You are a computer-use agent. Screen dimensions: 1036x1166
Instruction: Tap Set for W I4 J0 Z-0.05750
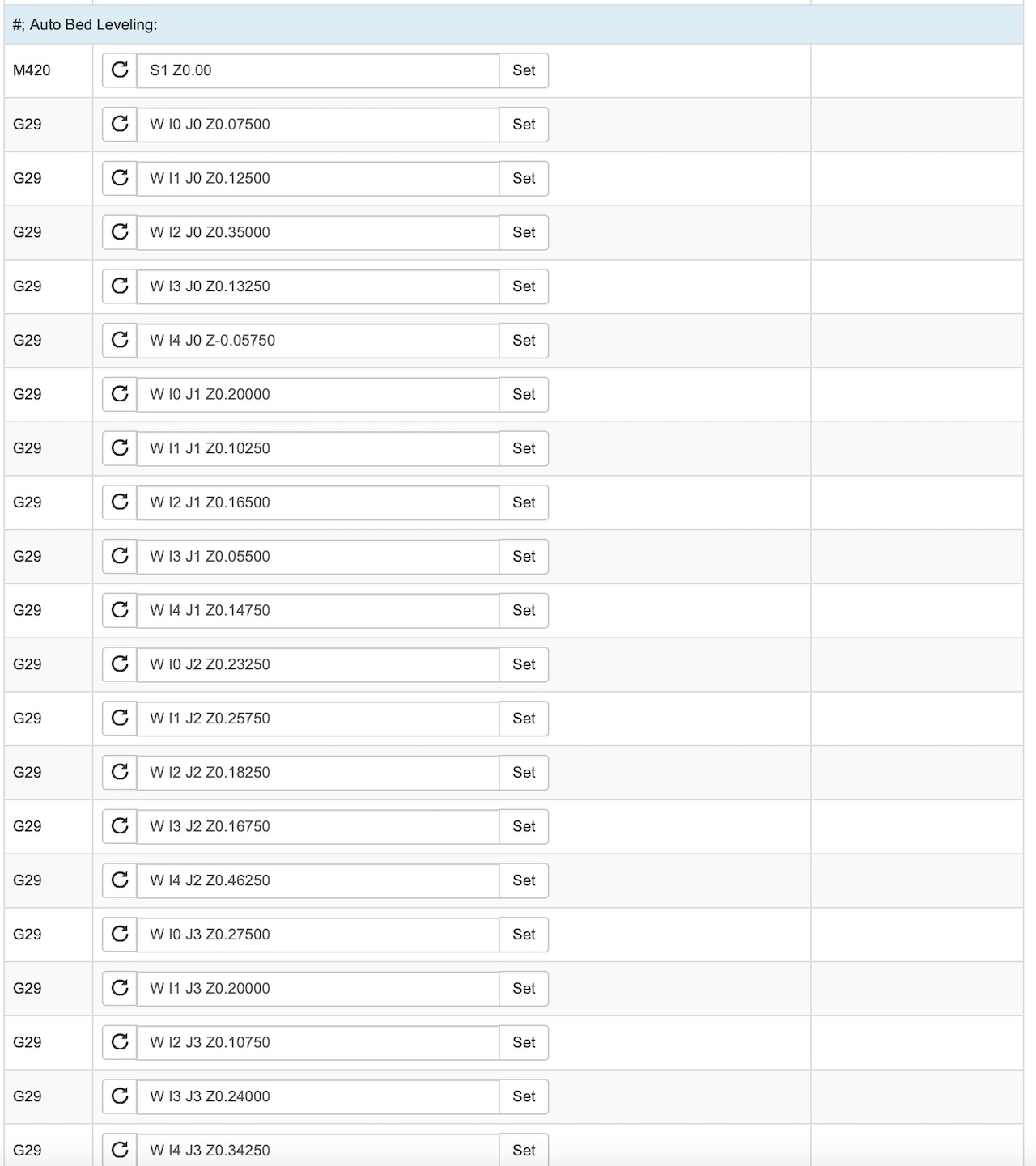(524, 341)
